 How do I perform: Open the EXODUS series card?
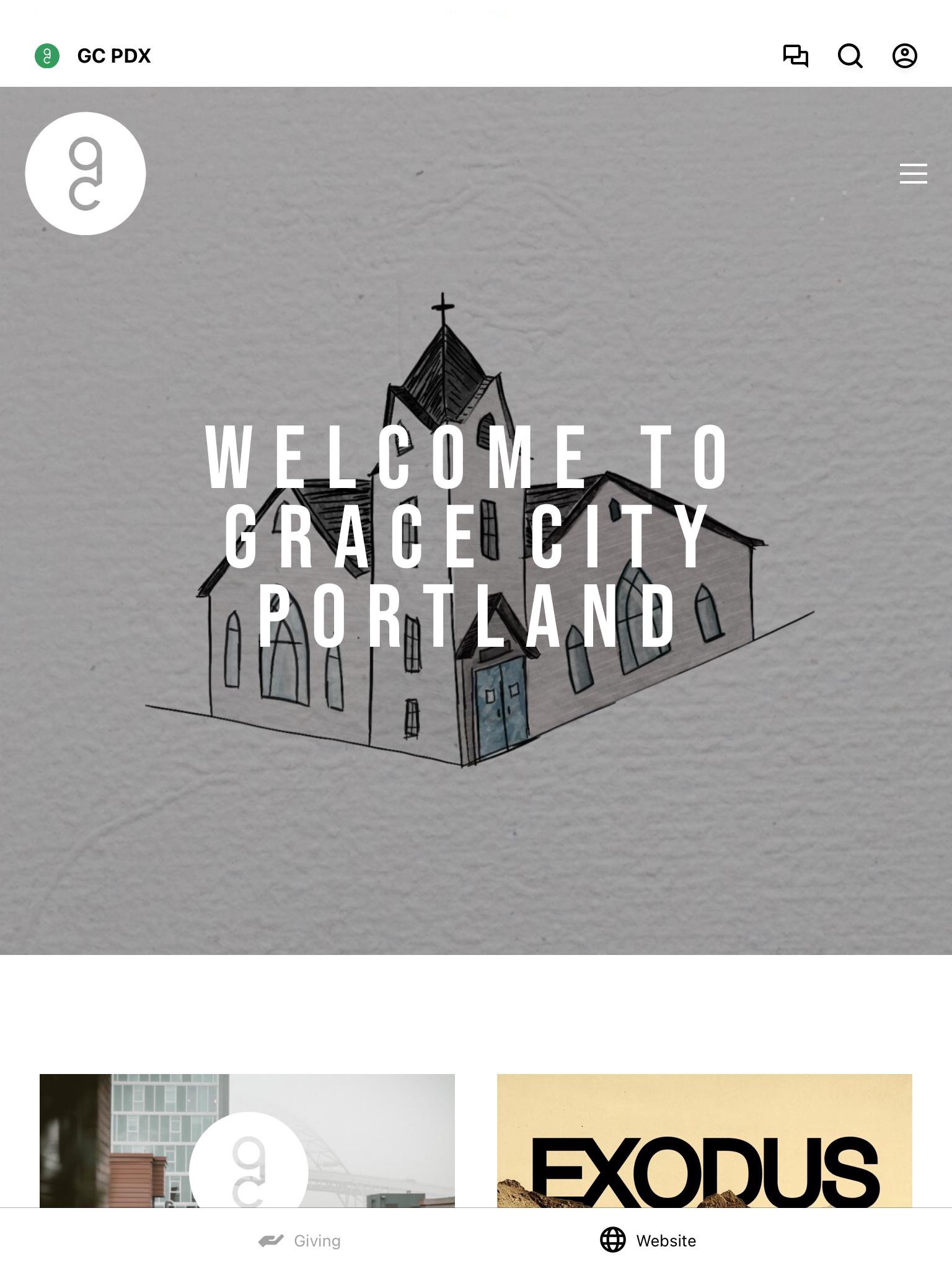click(x=704, y=1141)
